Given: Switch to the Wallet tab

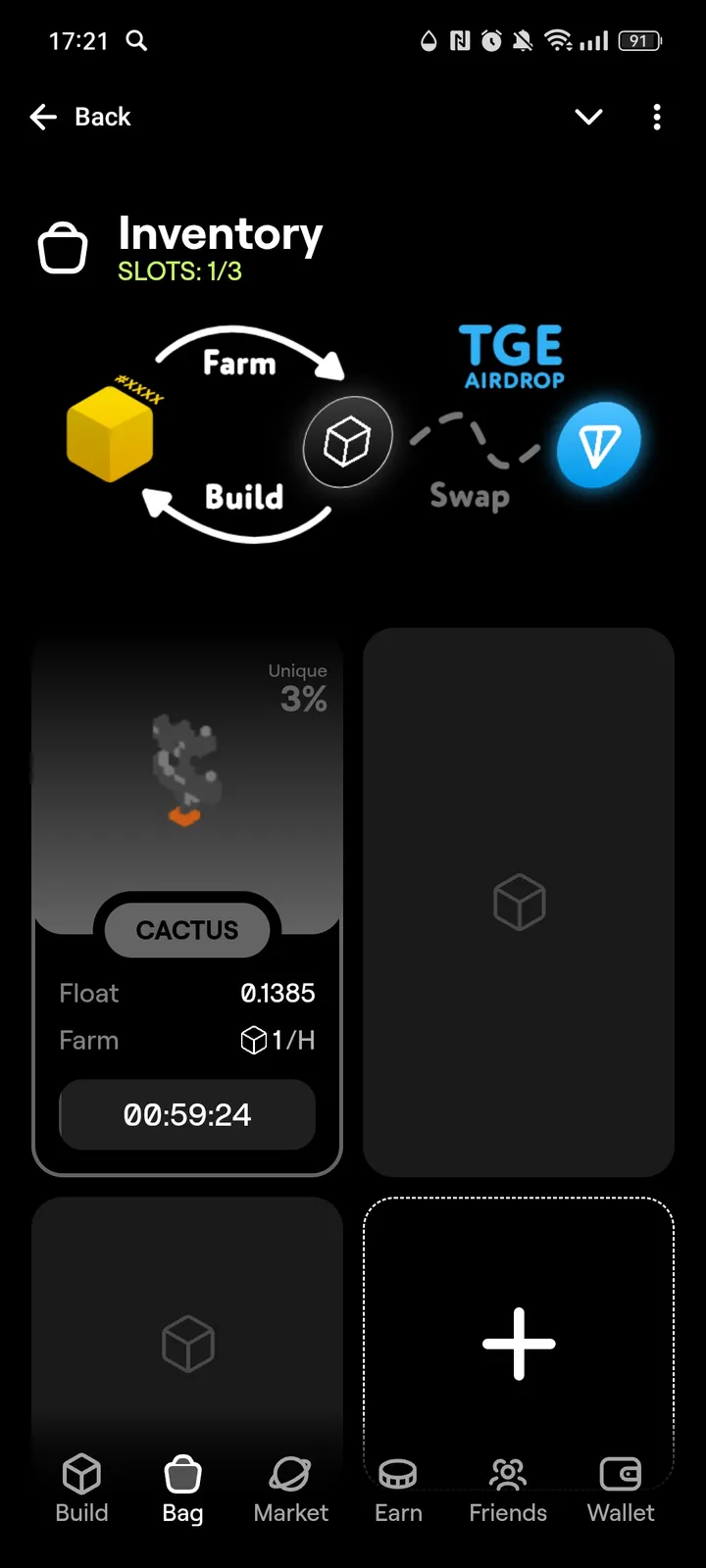Looking at the screenshot, I should pos(621,1490).
